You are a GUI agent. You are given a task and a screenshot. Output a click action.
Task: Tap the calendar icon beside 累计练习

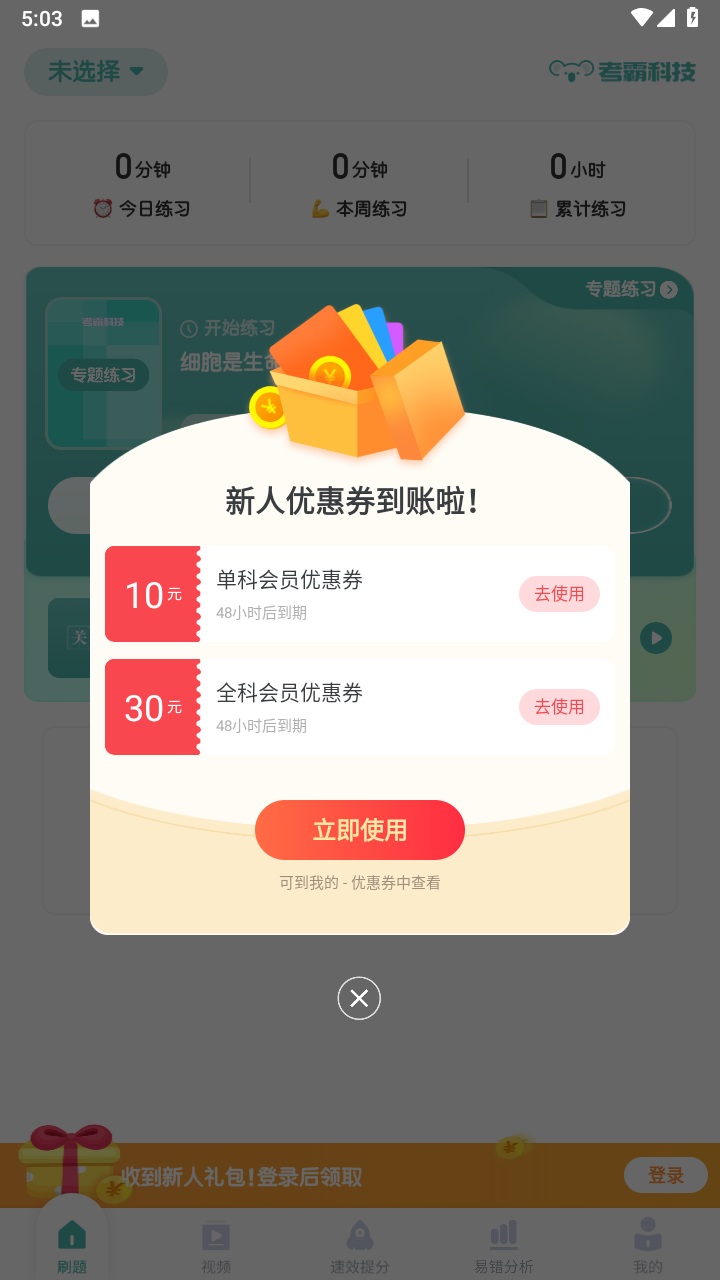click(538, 209)
